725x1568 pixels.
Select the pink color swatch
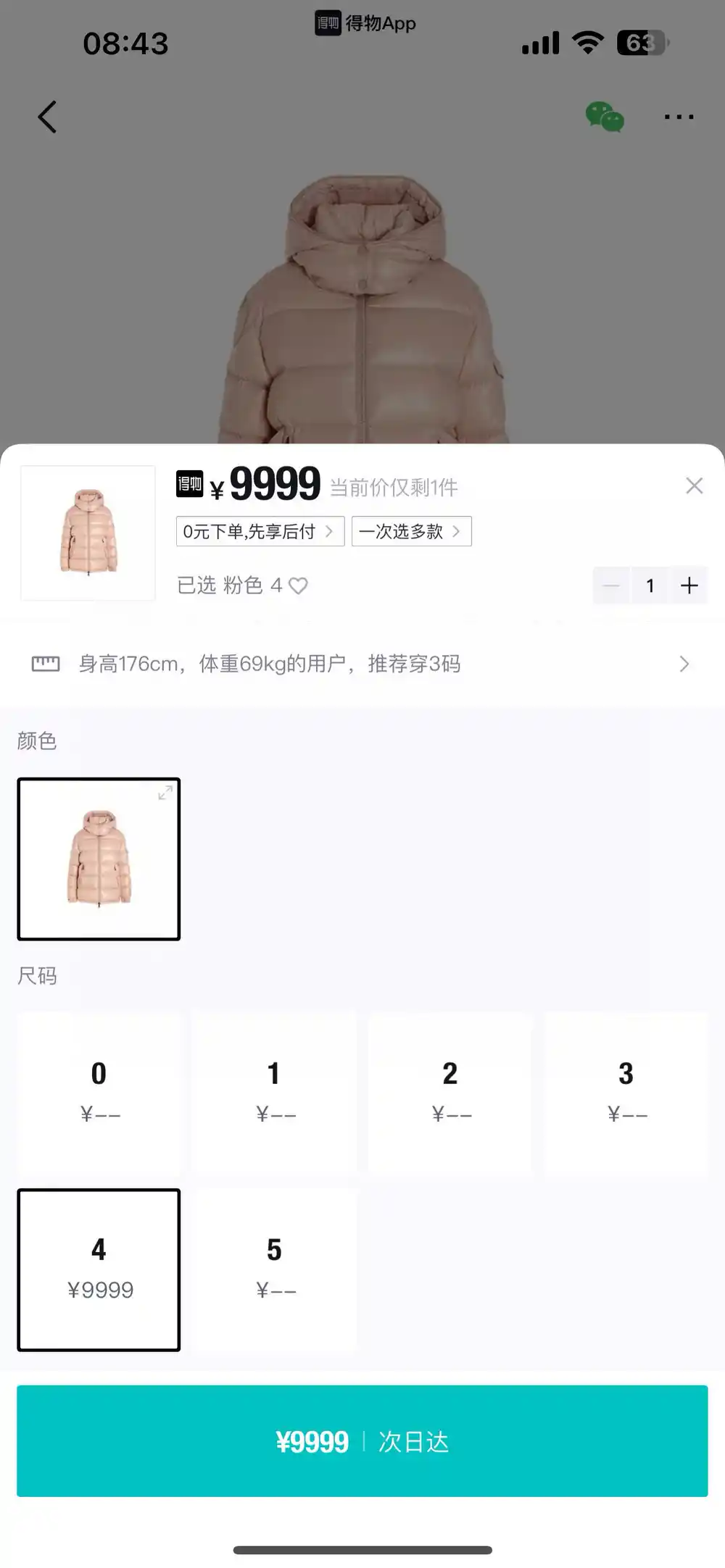pos(99,859)
